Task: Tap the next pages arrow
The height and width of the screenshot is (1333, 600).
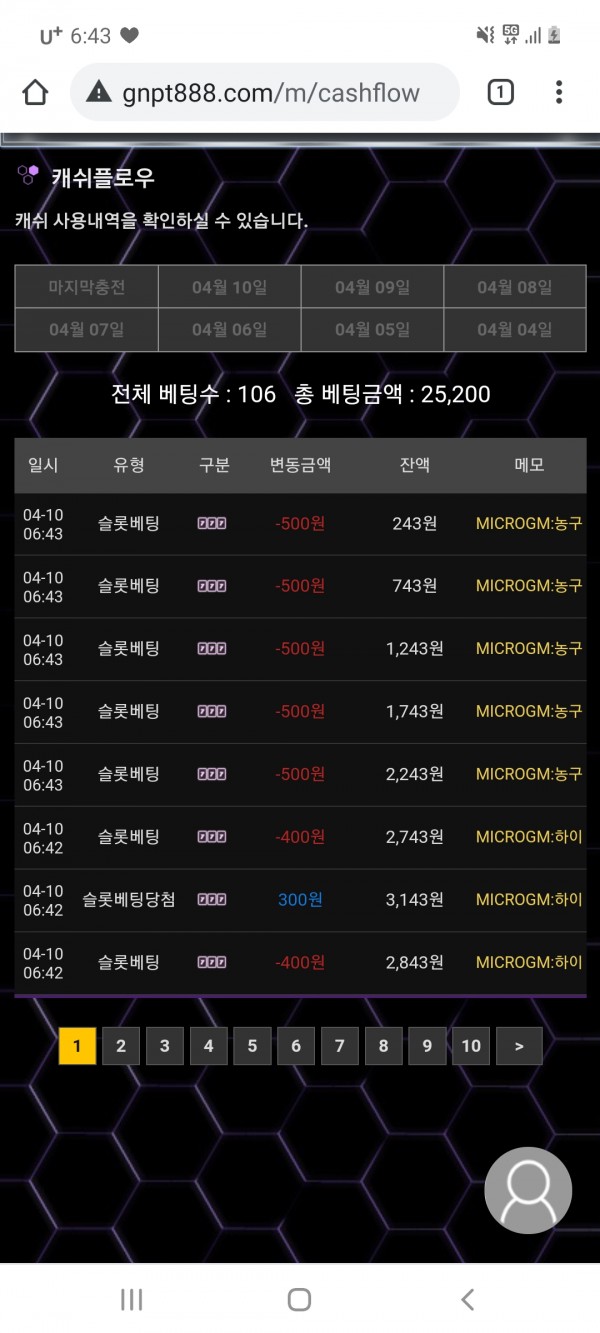Action: click(x=519, y=1046)
